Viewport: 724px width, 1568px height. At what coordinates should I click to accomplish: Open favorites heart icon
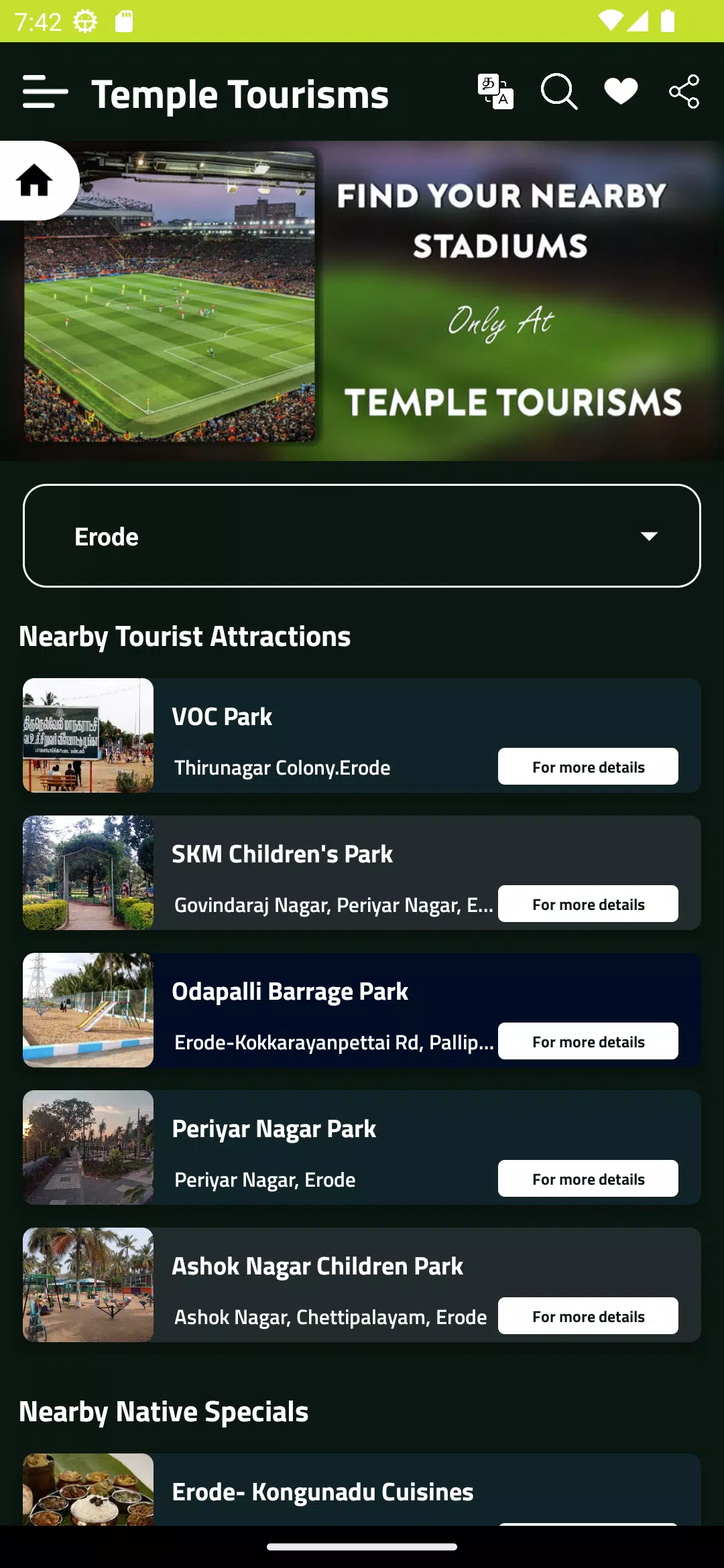pyautogui.click(x=621, y=92)
